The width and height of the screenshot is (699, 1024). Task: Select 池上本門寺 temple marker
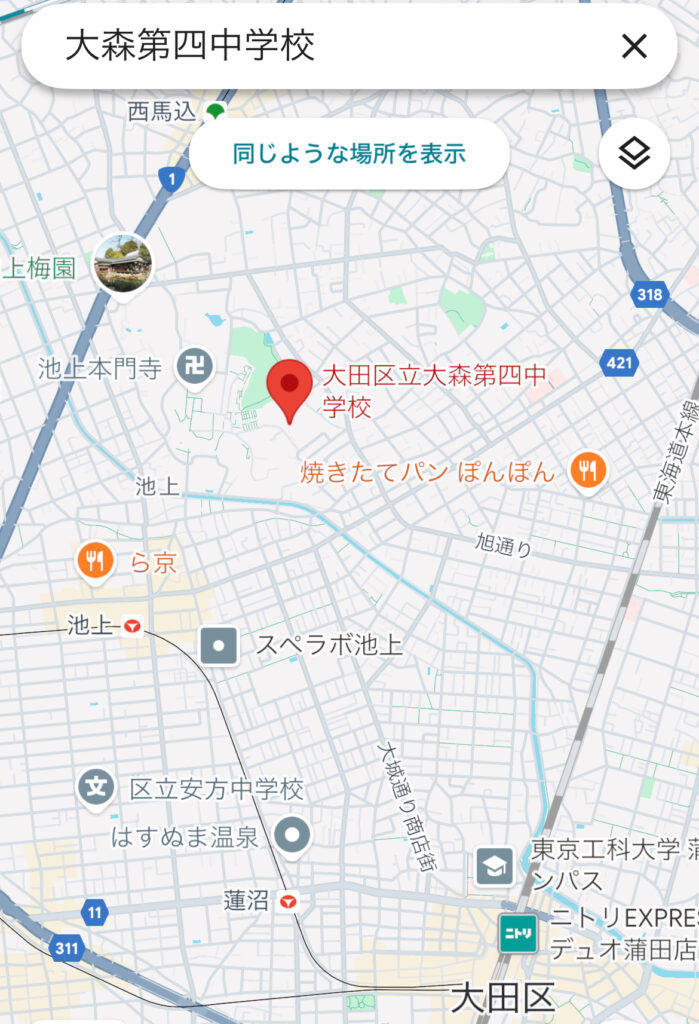point(194,368)
